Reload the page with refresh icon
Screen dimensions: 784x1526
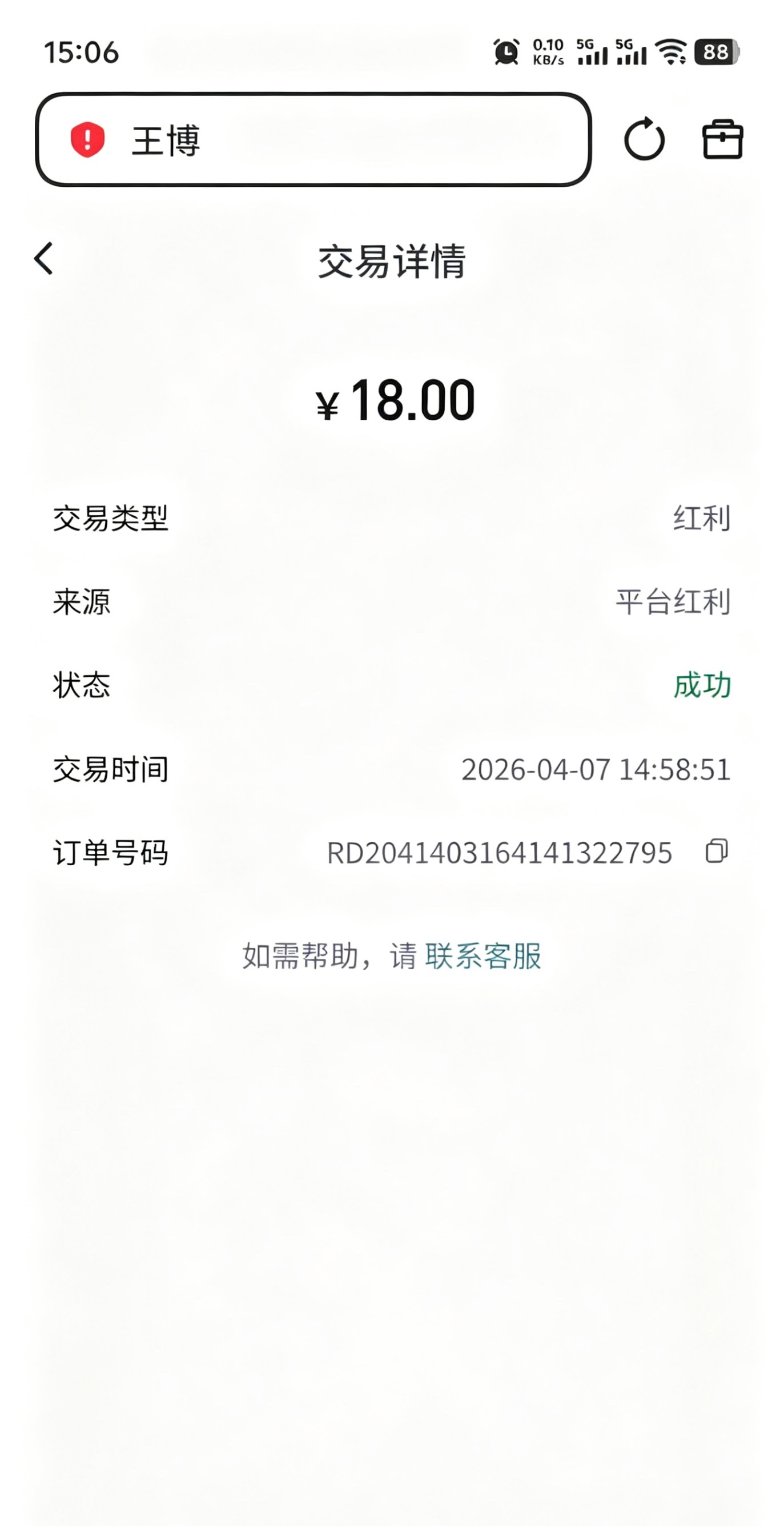[x=644, y=140]
